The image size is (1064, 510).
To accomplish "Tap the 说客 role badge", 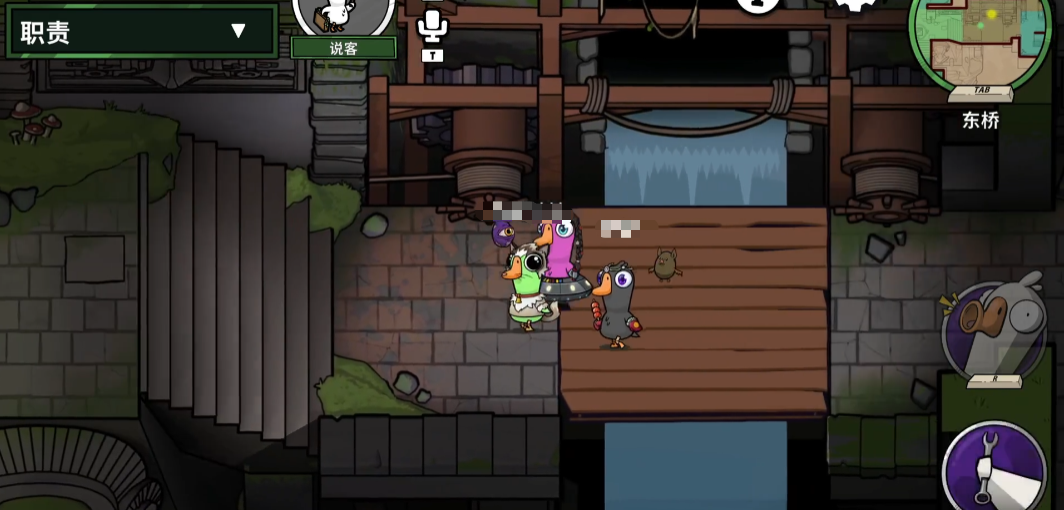I will pos(343,47).
